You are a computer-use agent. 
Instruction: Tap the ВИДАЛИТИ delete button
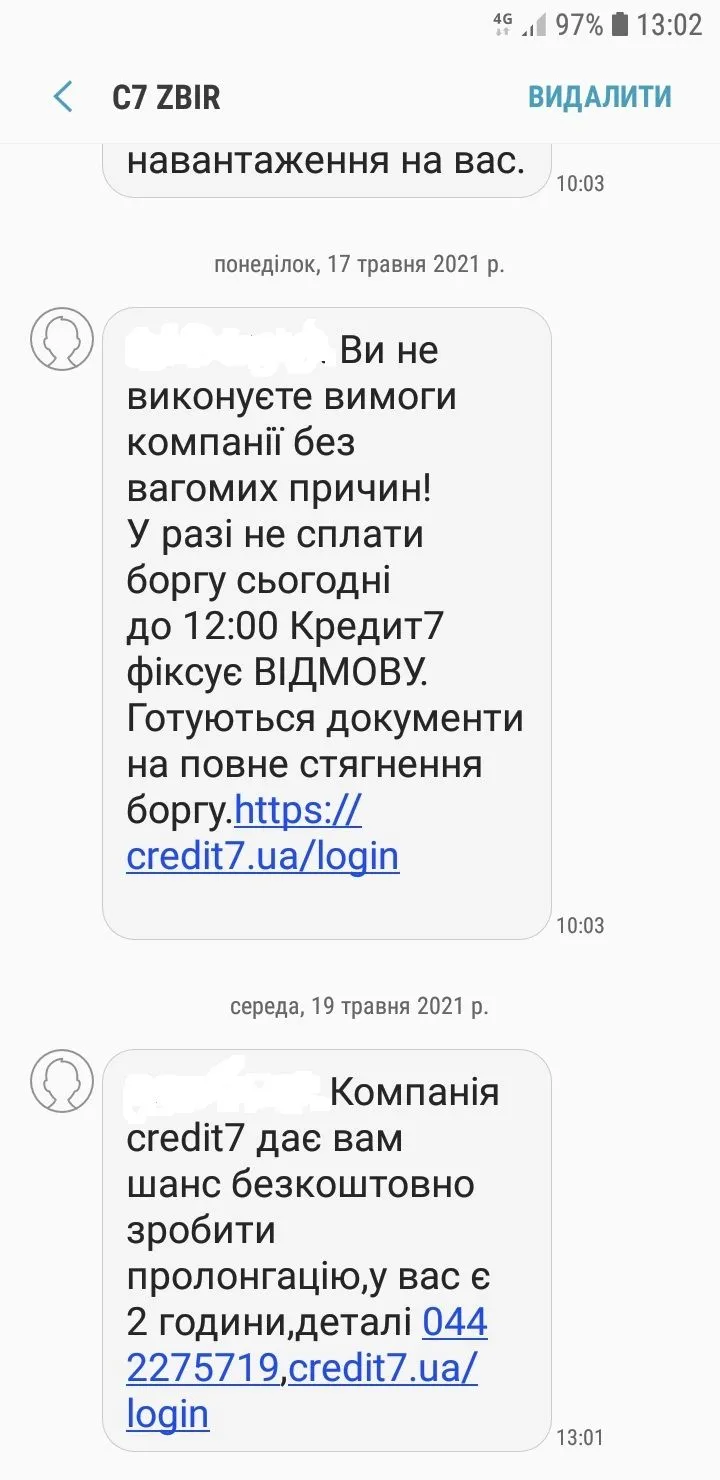click(599, 97)
